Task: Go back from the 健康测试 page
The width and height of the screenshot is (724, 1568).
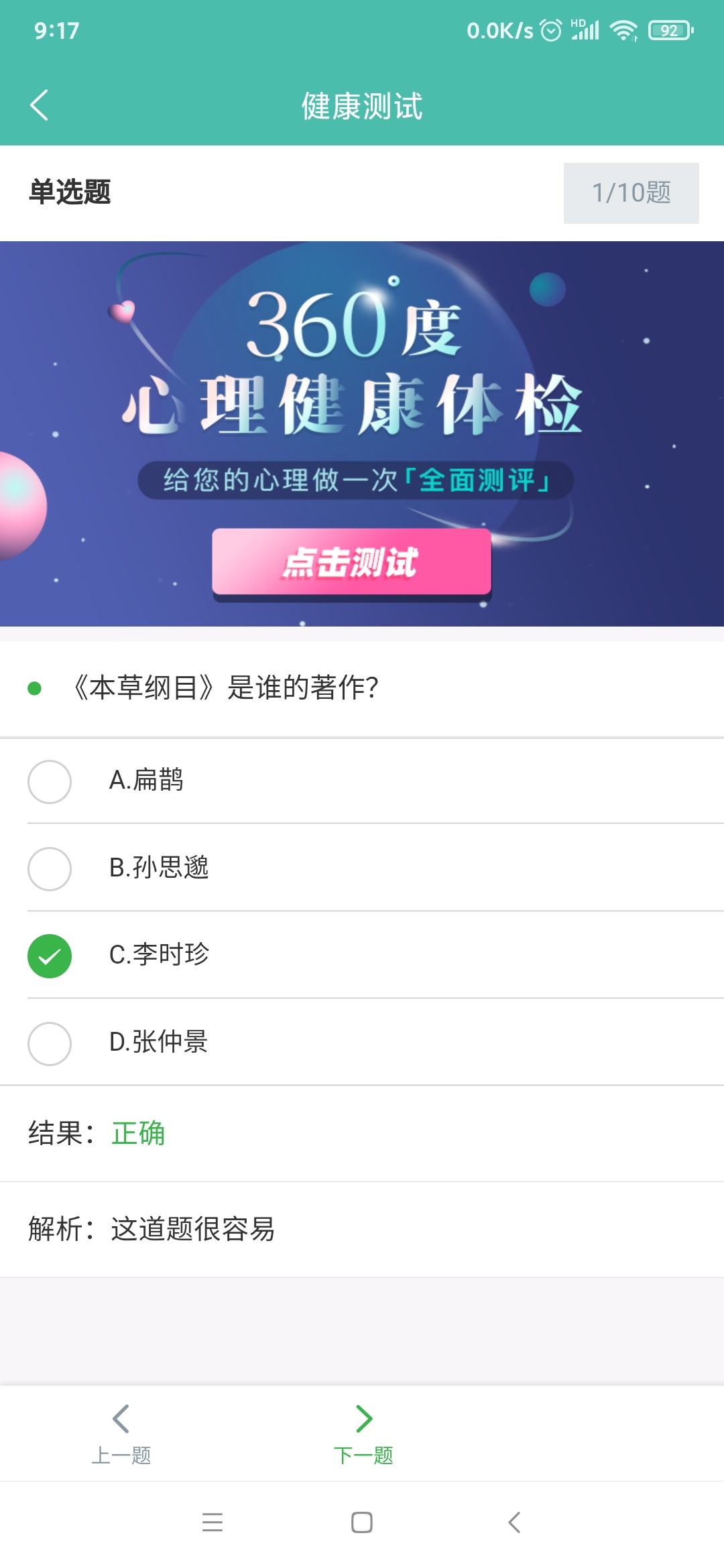Action: point(39,105)
